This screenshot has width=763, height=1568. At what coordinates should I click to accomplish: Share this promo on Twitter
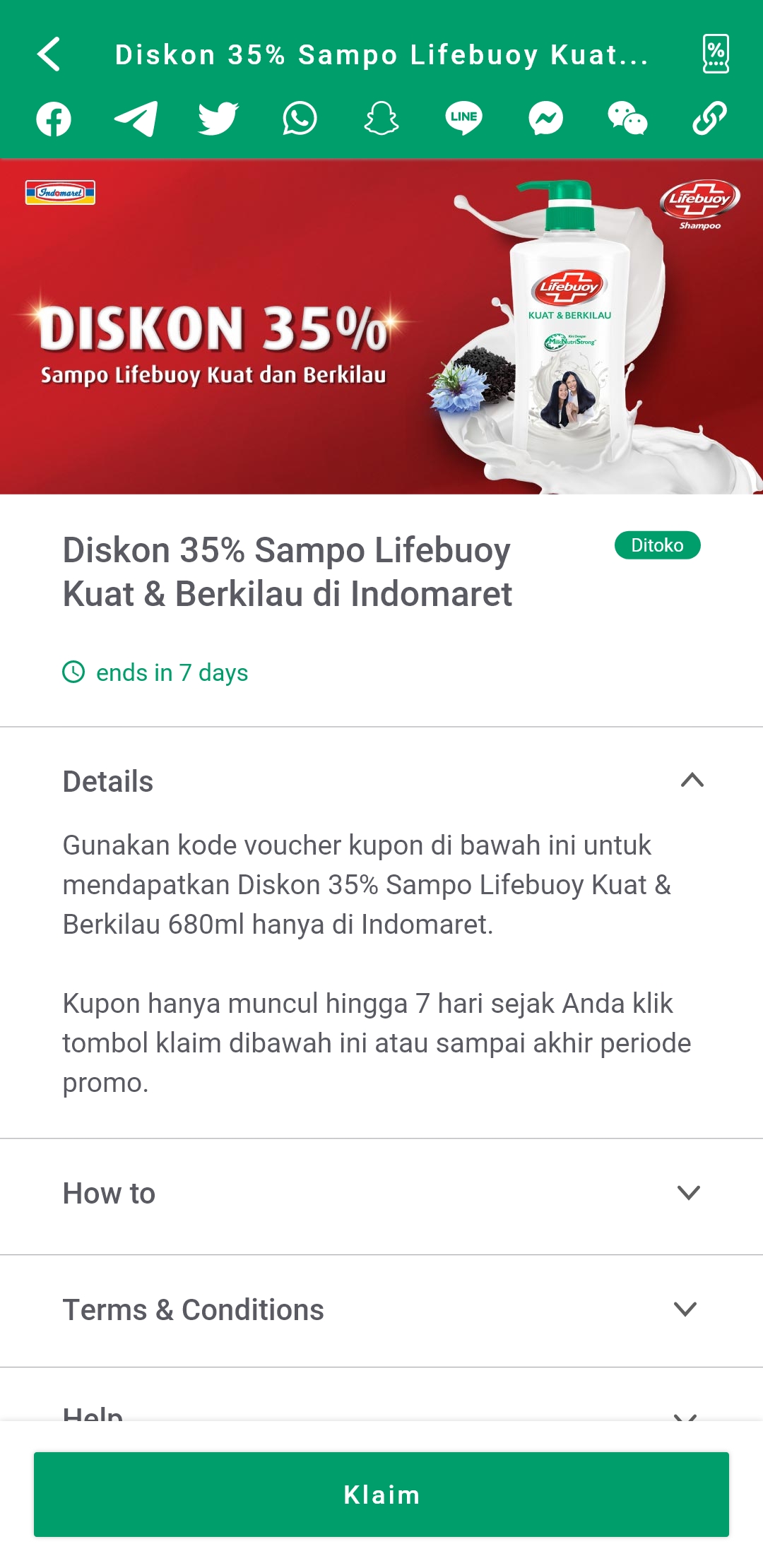(218, 119)
